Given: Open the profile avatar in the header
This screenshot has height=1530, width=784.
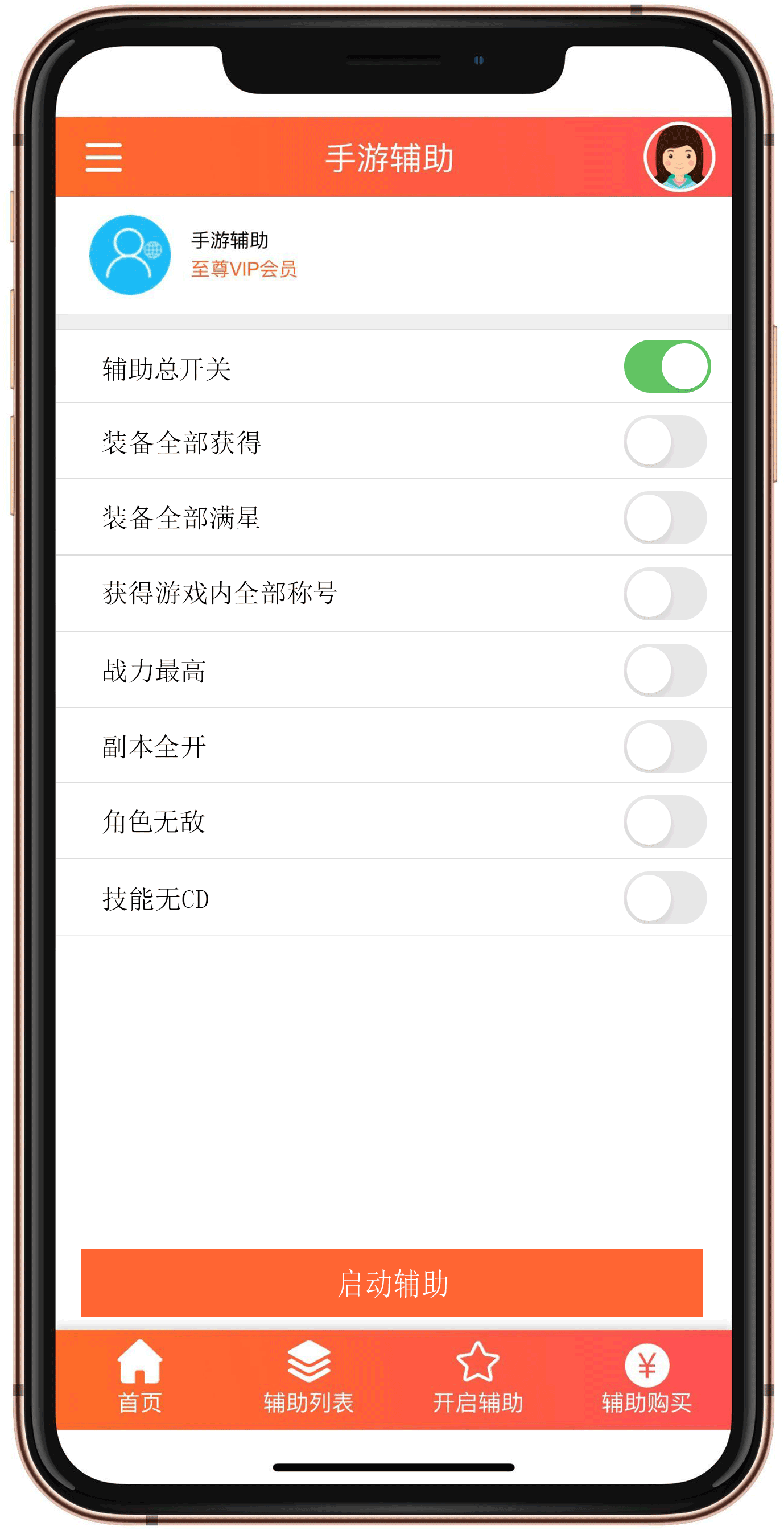Looking at the screenshot, I should pyautogui.click(x=679, y=158).
